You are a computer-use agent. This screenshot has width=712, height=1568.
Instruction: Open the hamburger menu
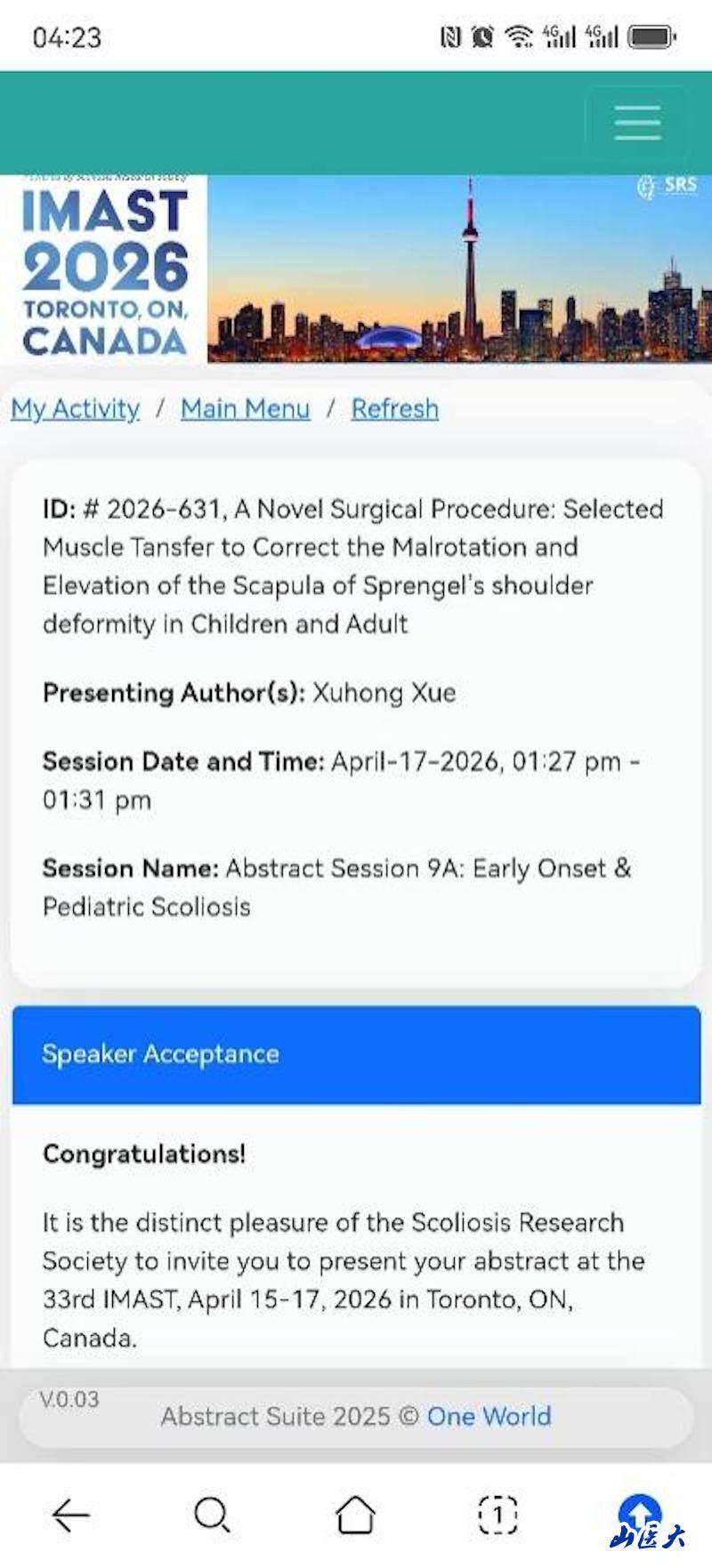636,123
